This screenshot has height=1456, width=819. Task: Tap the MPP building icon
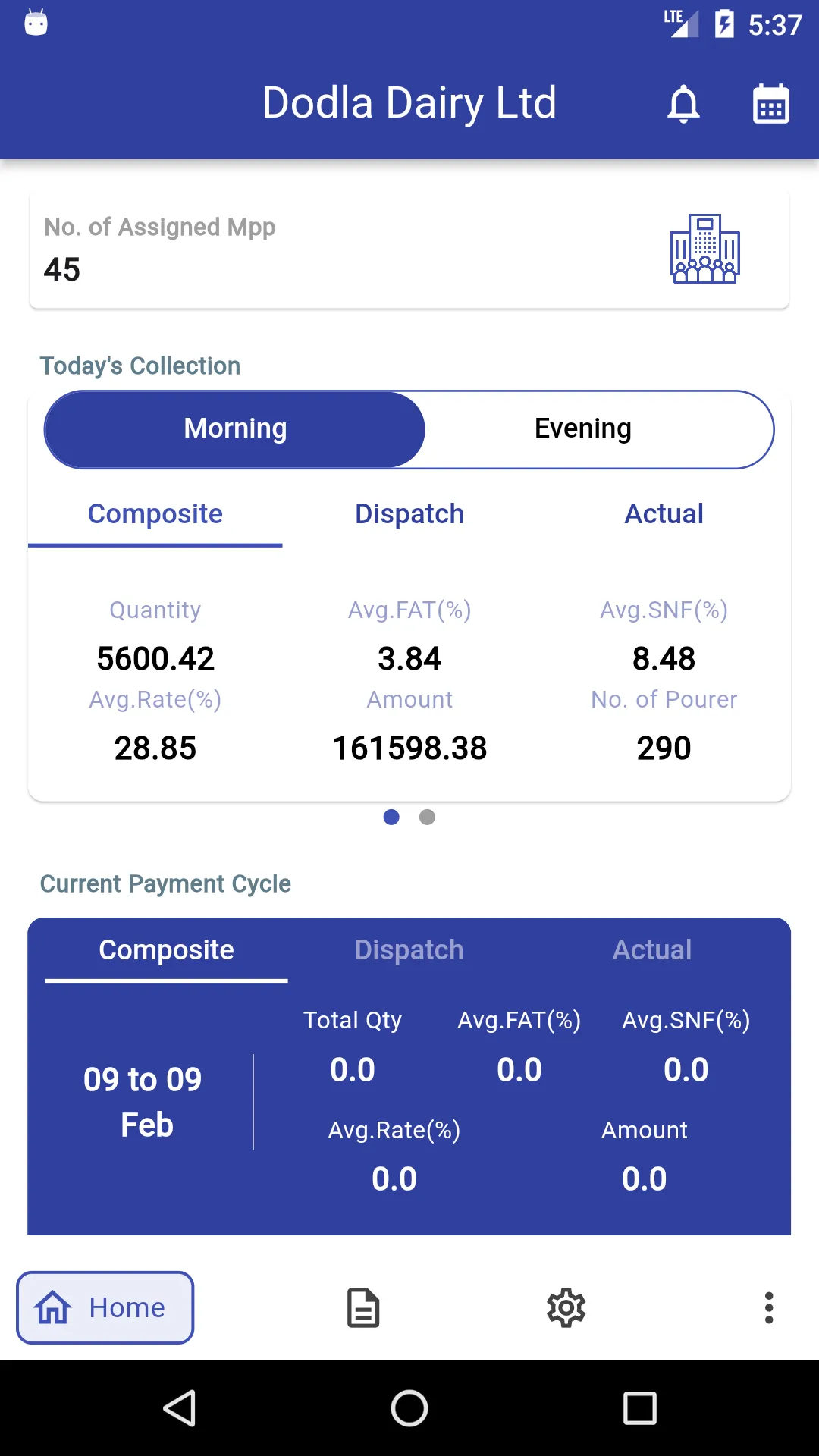coord(704,249)
